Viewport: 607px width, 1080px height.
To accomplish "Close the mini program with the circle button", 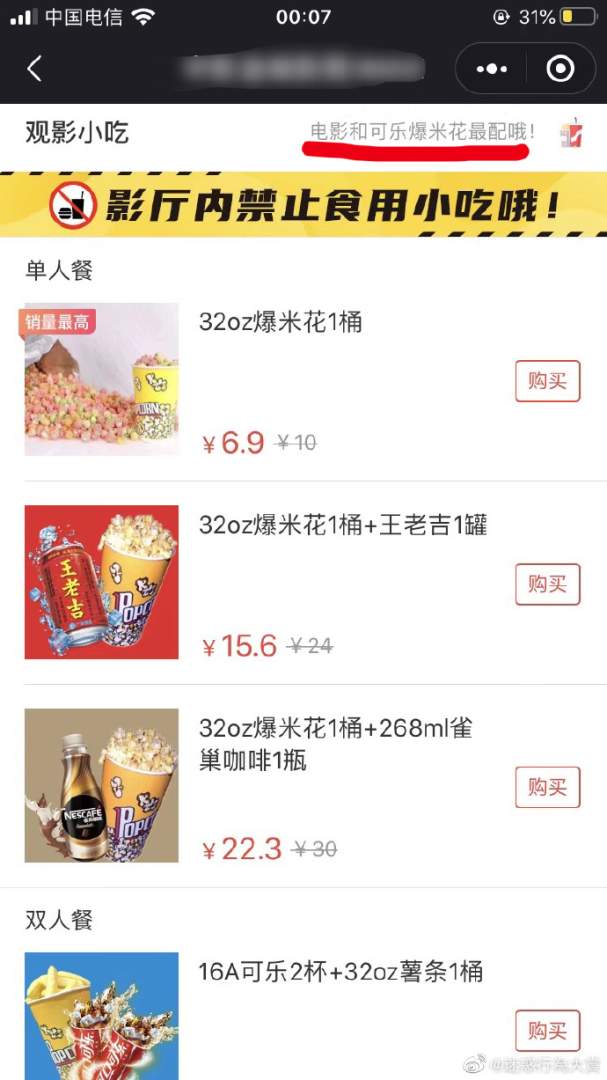I will coord(560,68).
